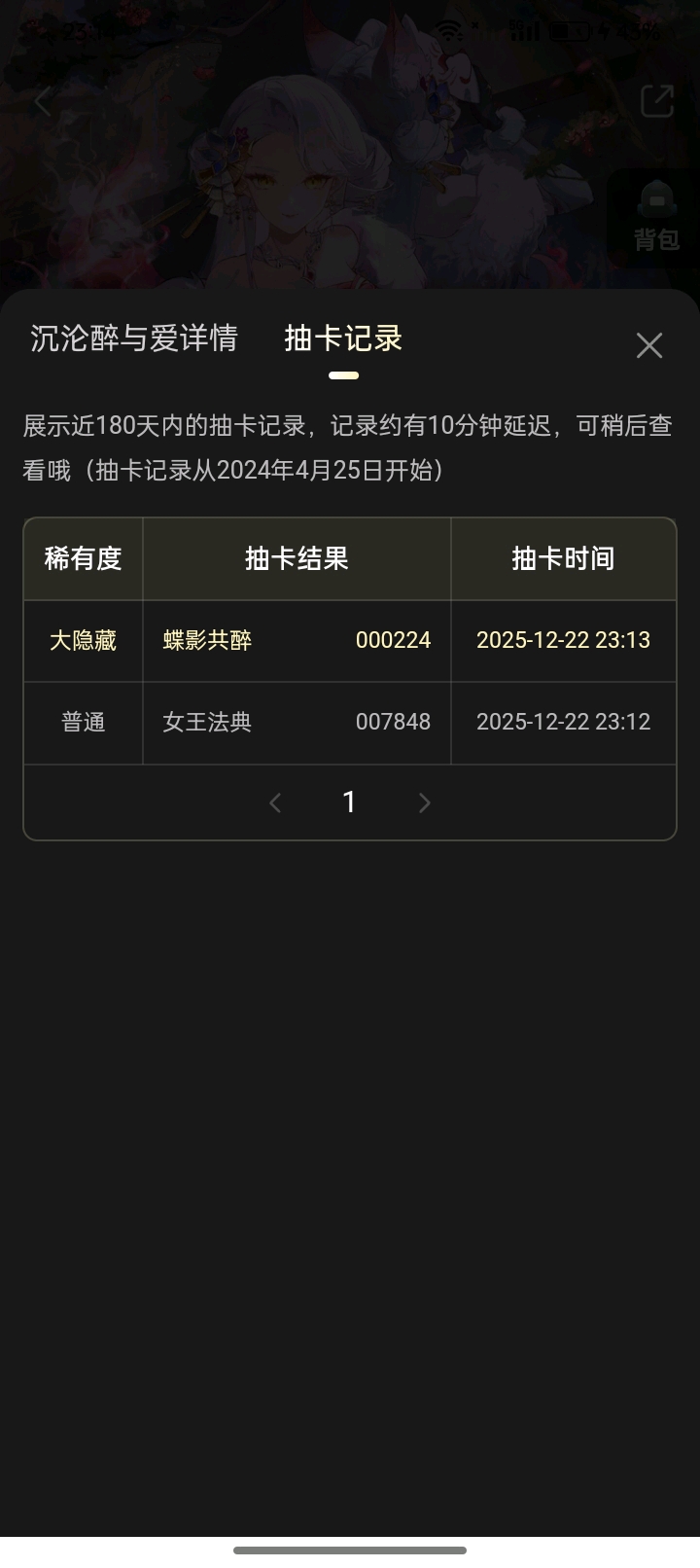Open the 背包 backpack
Viewport: 700px width, 1568px height.
[656, 217]
